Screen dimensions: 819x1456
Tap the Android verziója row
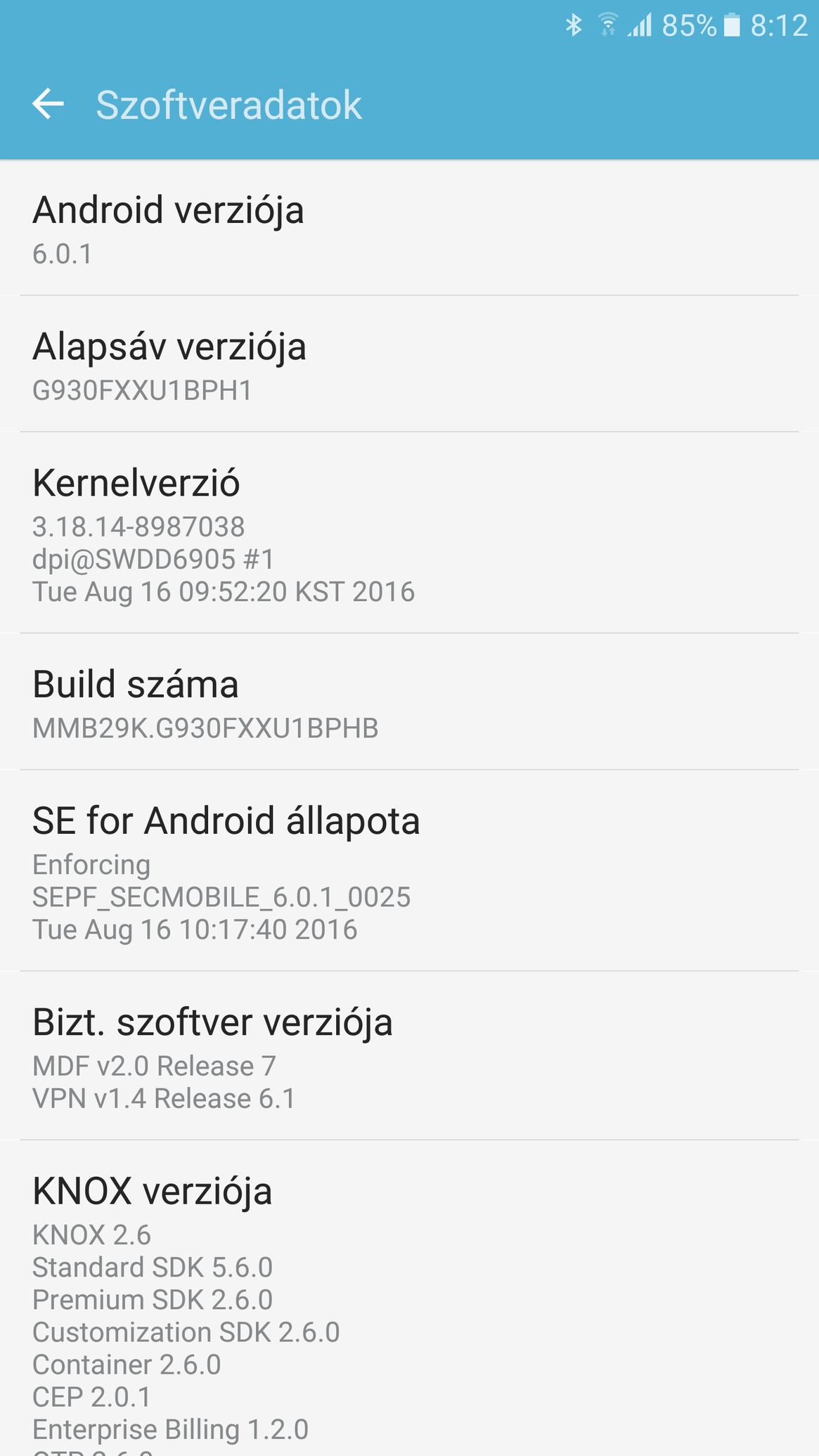click(x=409, y=228)
